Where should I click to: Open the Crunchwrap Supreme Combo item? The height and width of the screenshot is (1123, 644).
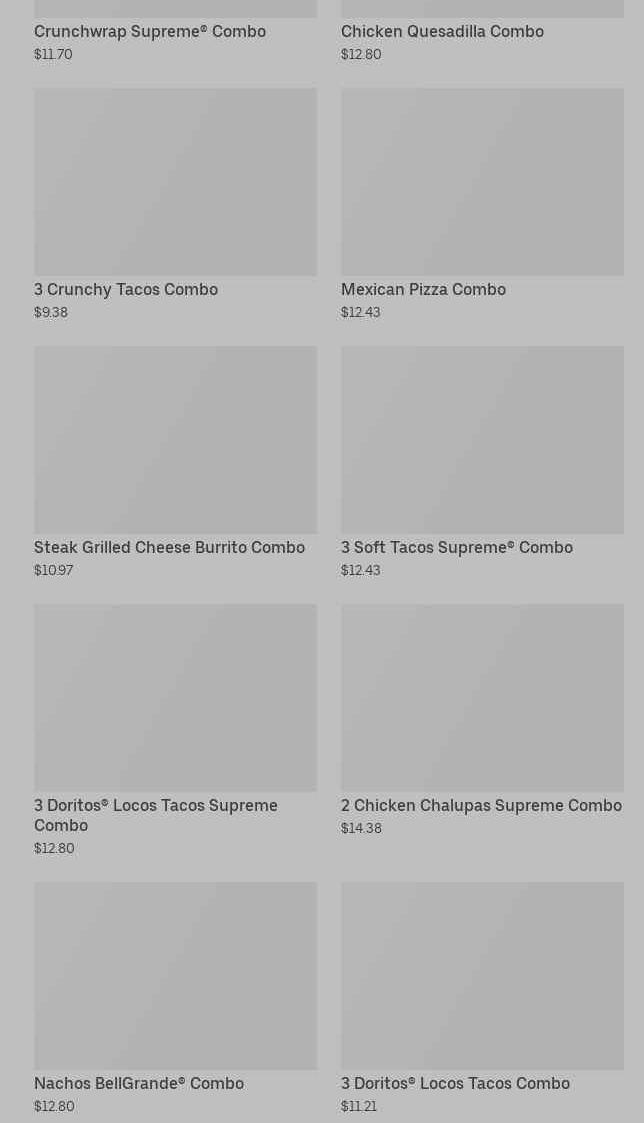point(150,32)
